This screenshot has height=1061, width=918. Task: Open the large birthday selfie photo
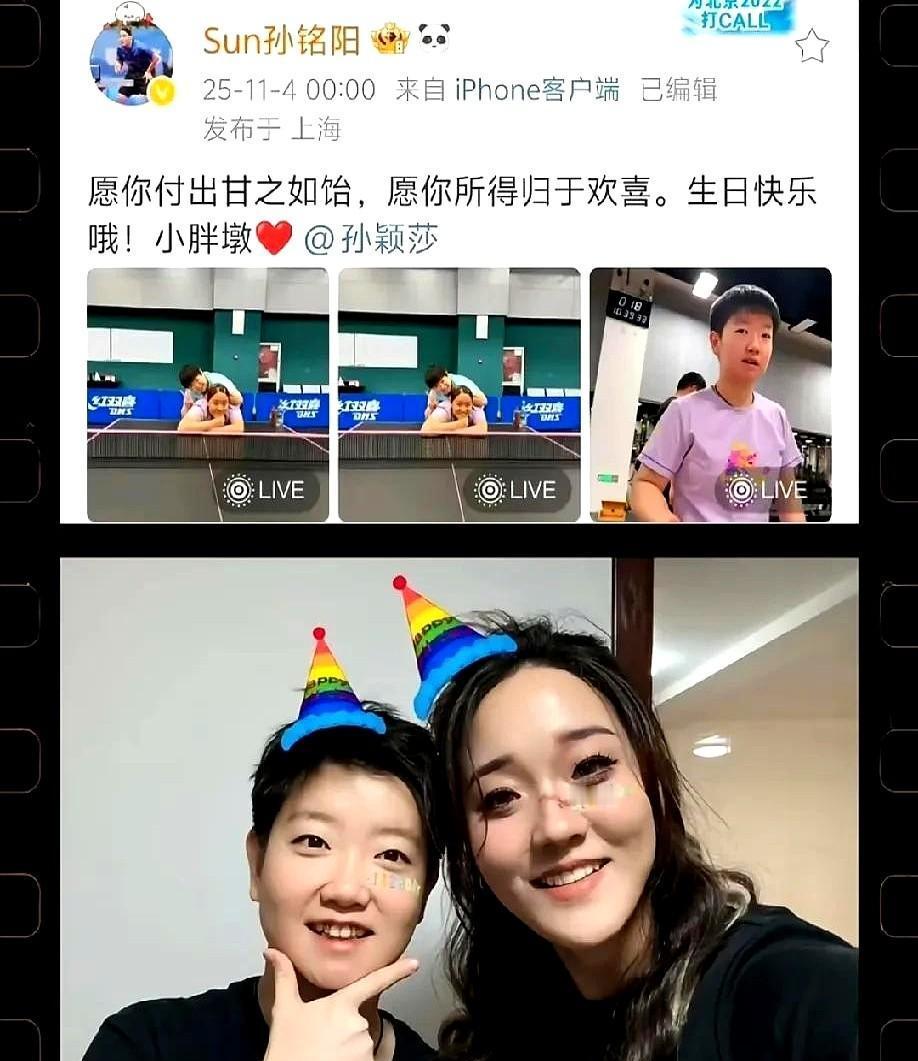[459, 800]
